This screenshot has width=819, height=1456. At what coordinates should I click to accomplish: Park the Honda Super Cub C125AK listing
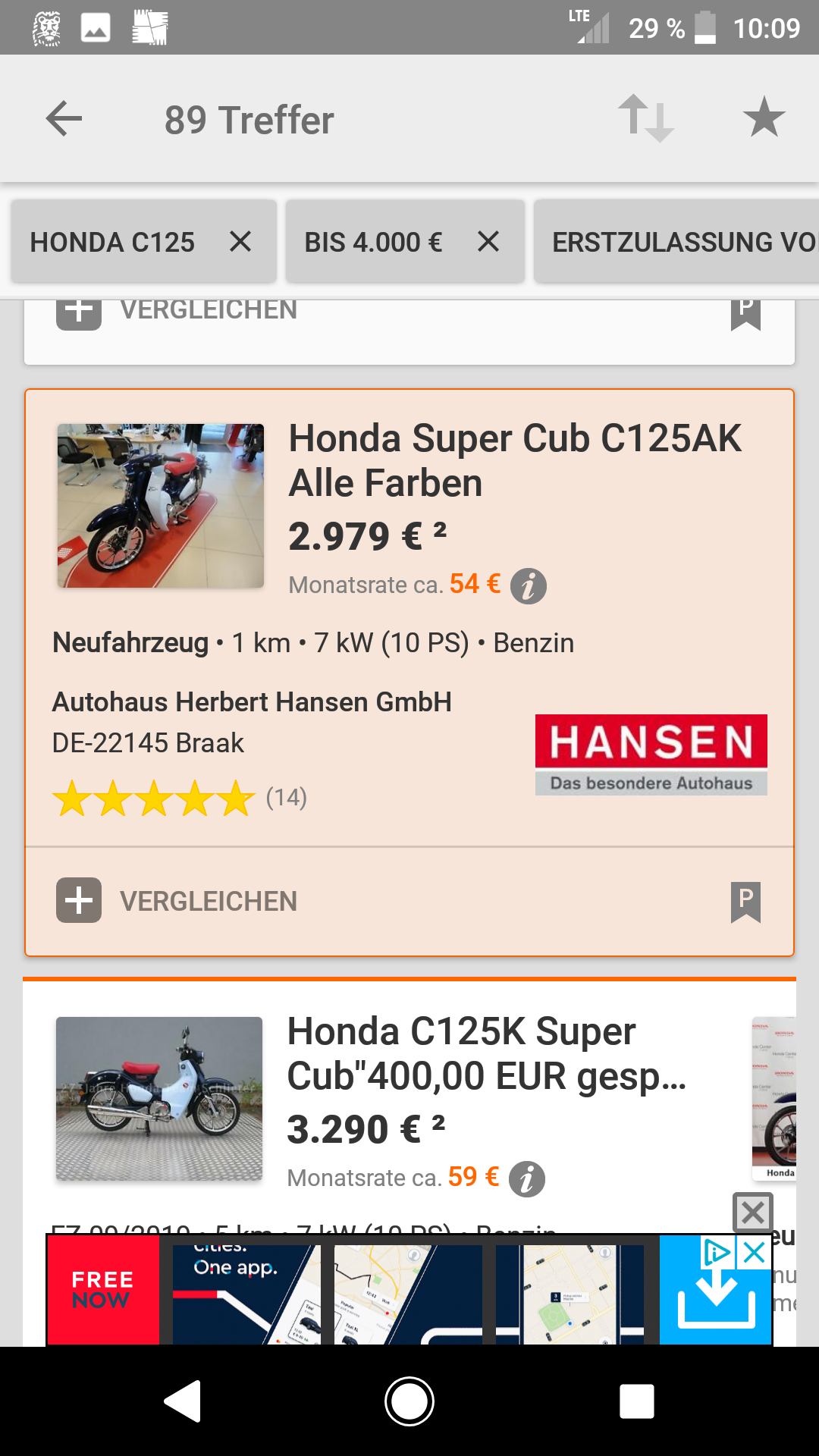(x=745, y=902)
